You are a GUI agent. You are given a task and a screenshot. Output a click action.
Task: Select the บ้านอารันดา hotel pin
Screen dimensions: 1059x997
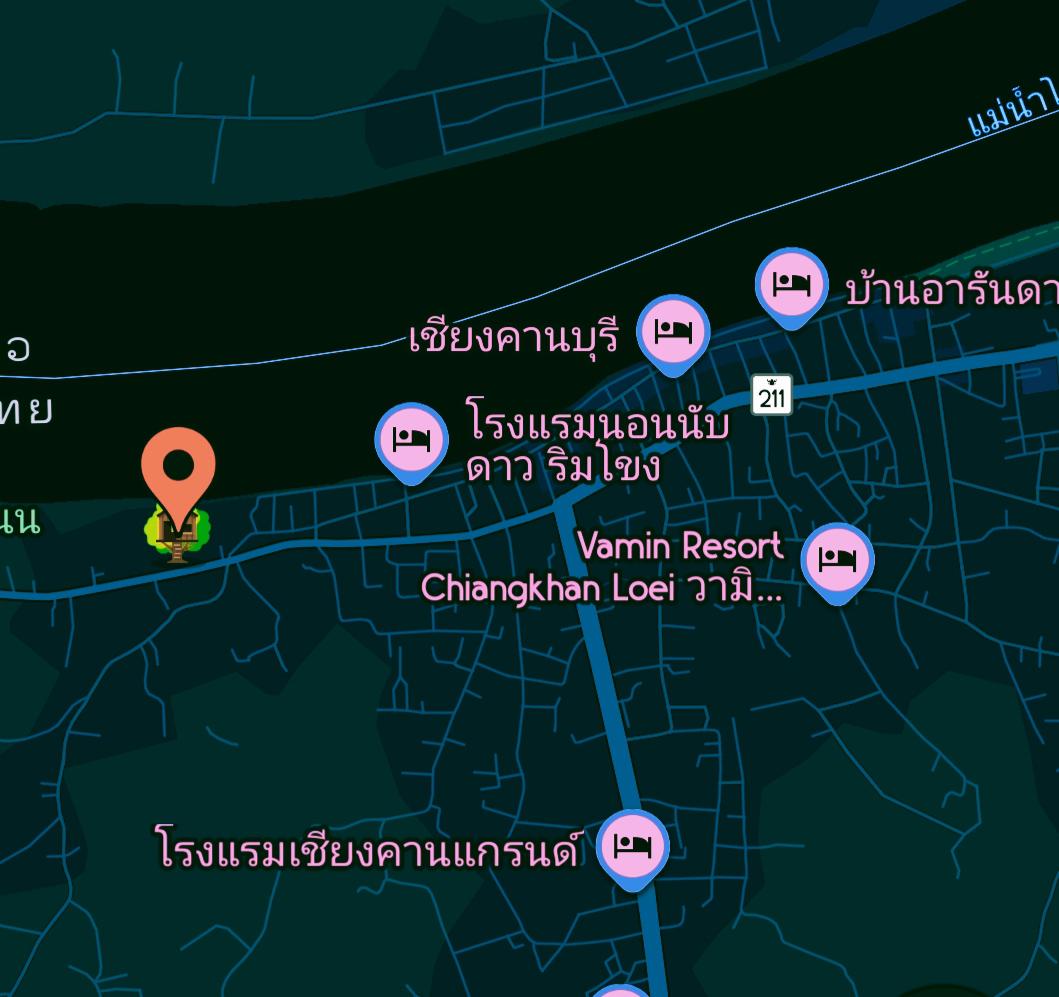click(791, 284)
